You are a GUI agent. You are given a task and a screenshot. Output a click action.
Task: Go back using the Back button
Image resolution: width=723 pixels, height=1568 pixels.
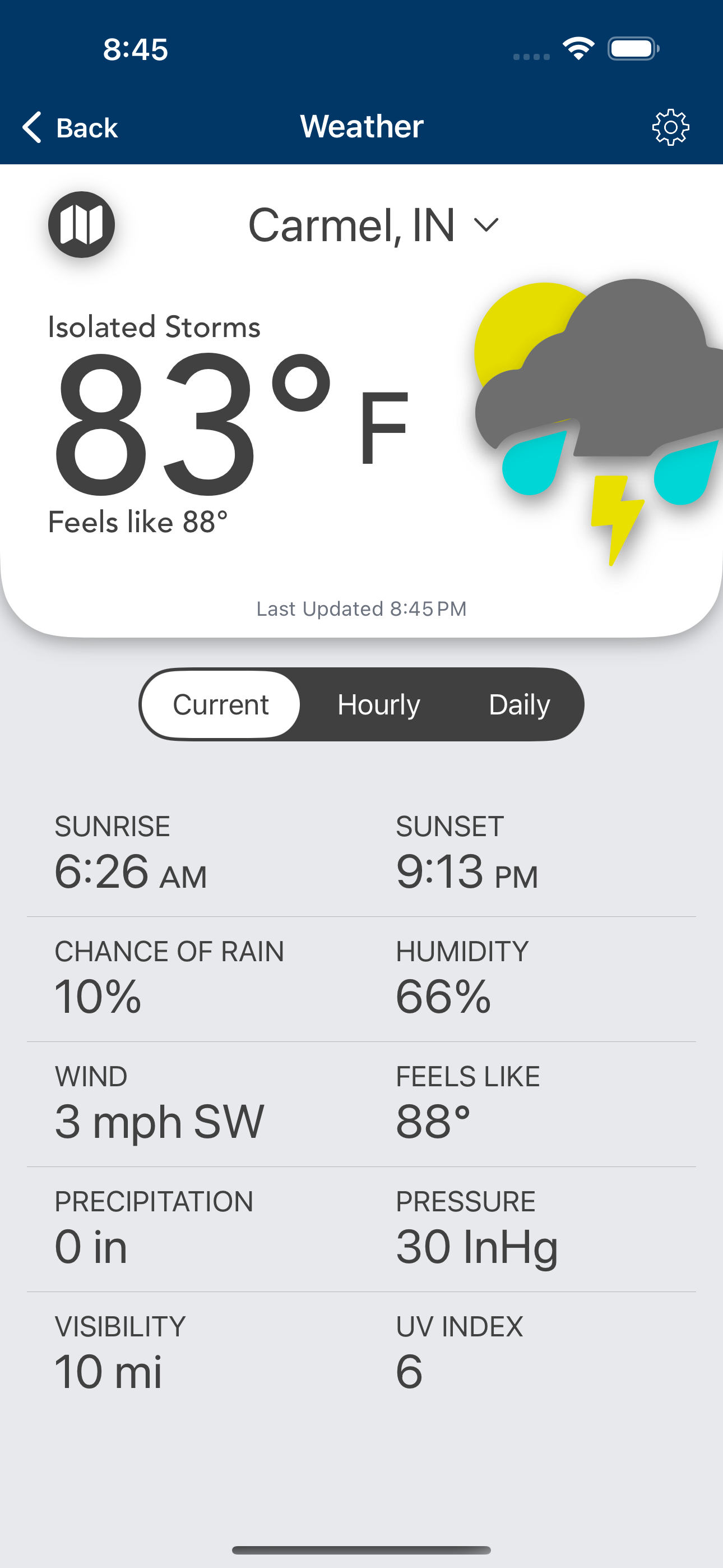[70, 127]
